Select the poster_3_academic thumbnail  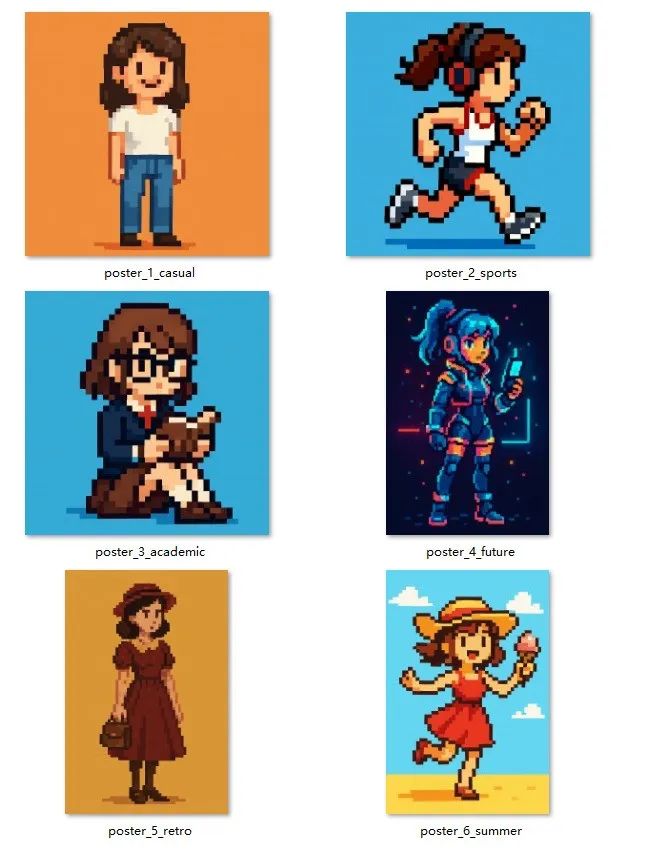click(147, 413)
